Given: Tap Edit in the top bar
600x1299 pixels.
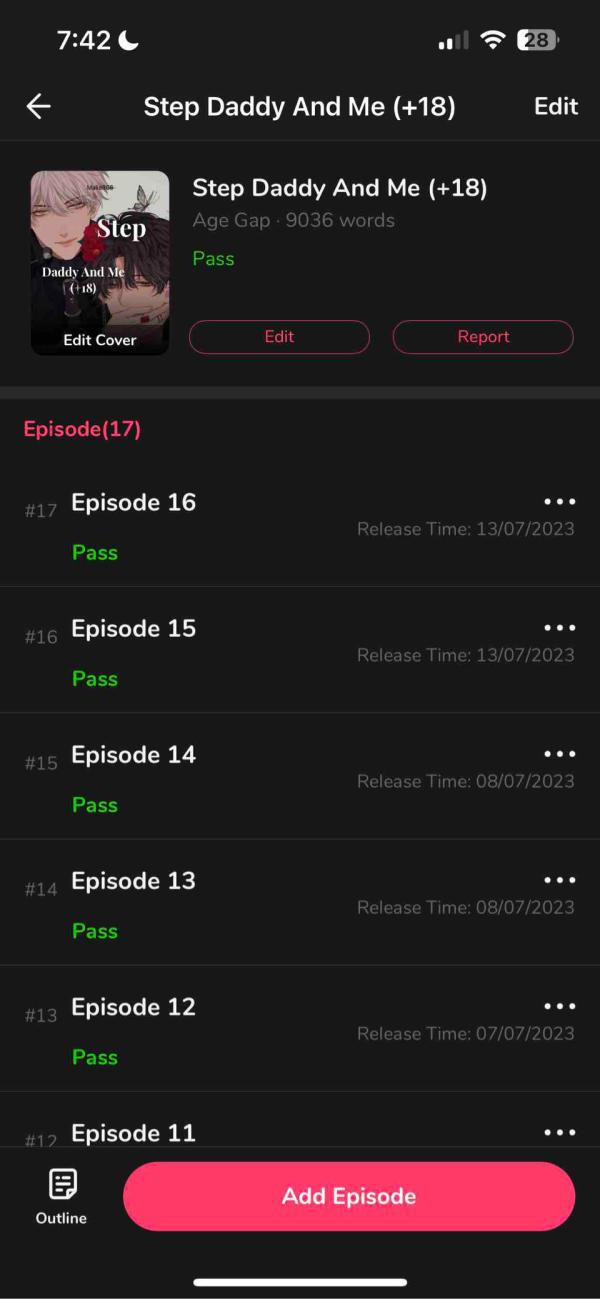Looking at the screenshot, I should (x=556, y=106).
